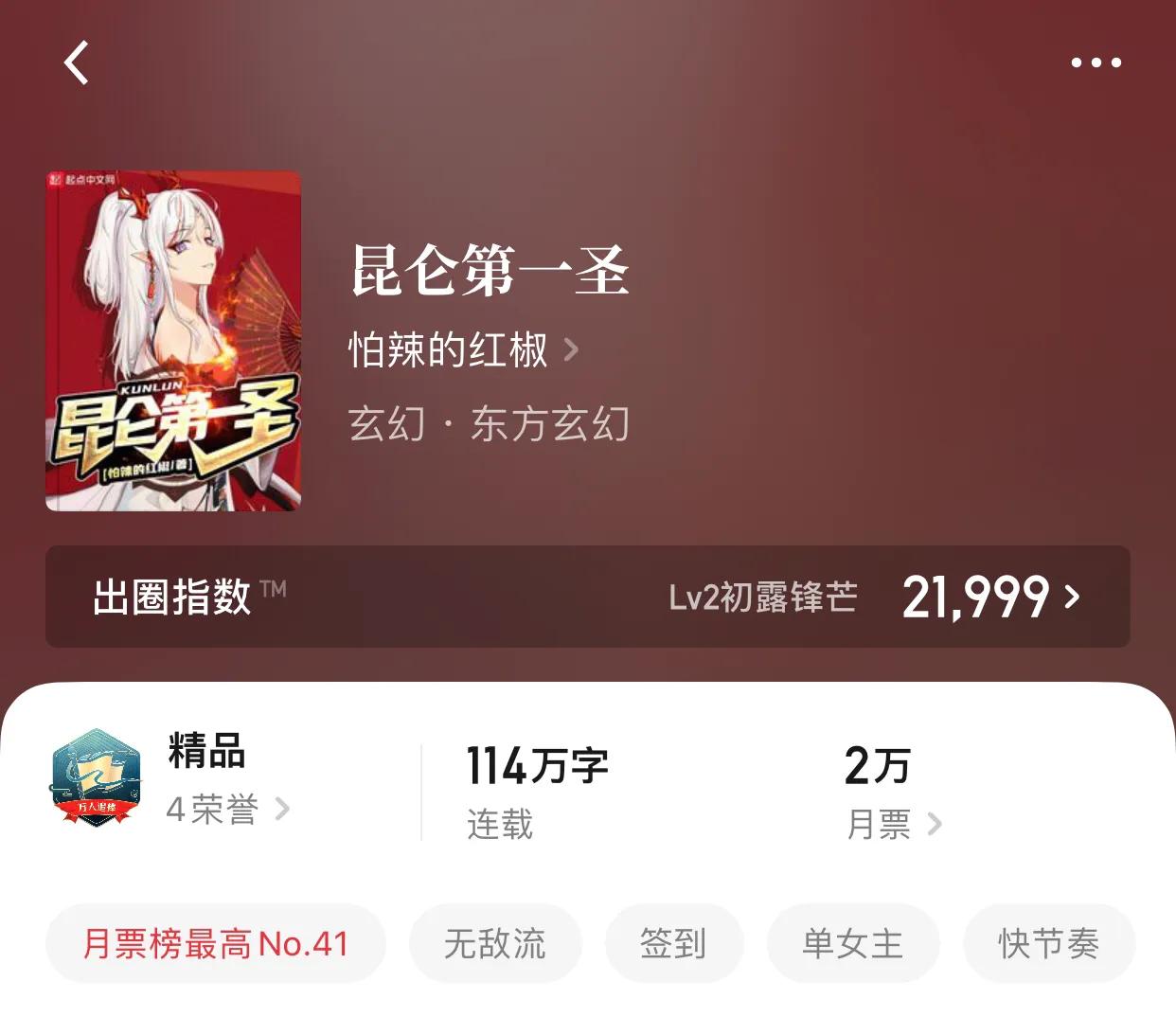Open the 玄幻·东方玄幻 category
The width and height of the screenshot is (1176, 1017).
coord(489,423)
